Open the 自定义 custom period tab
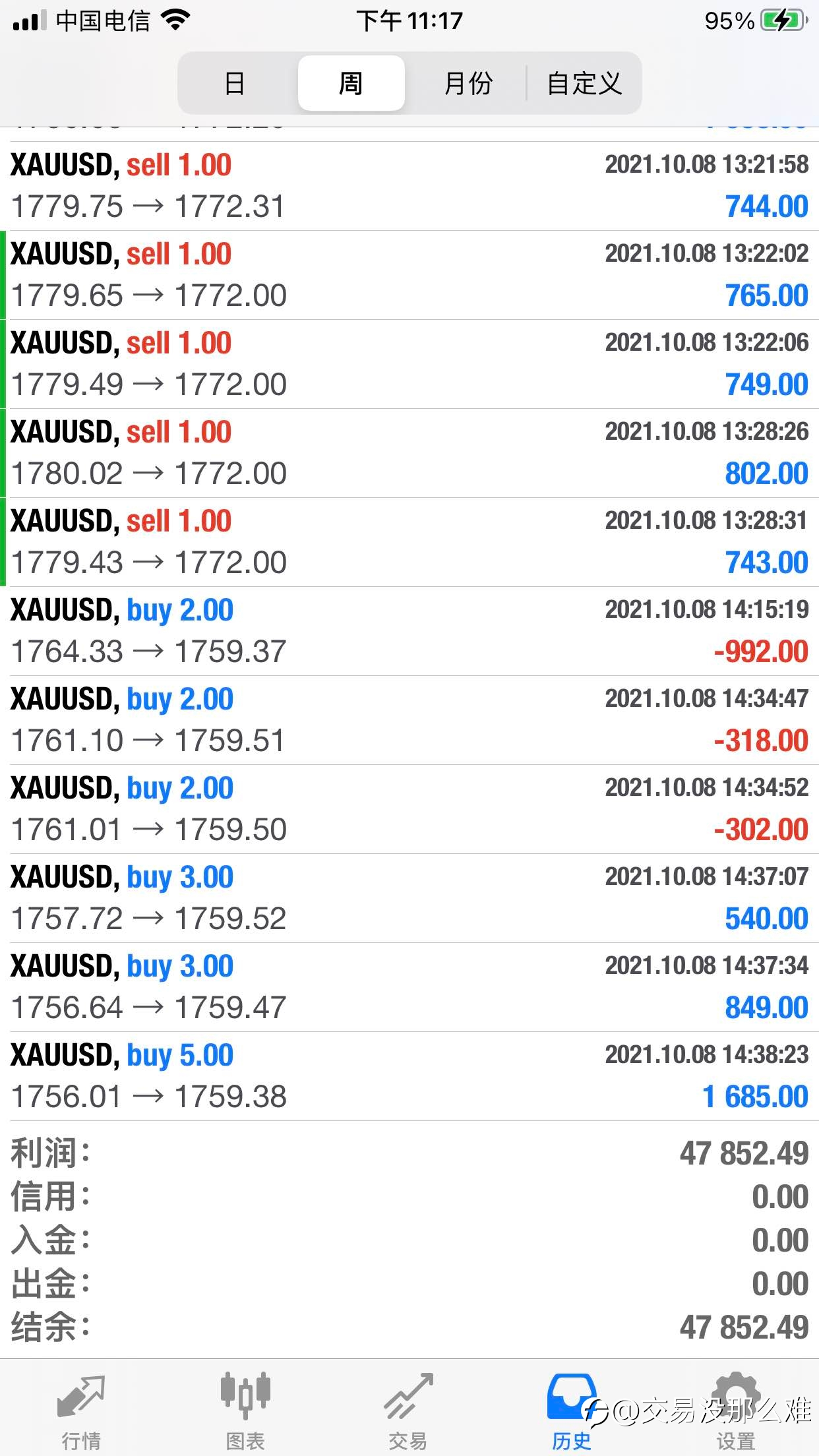The image size is (819, 1456). (584, 83)
